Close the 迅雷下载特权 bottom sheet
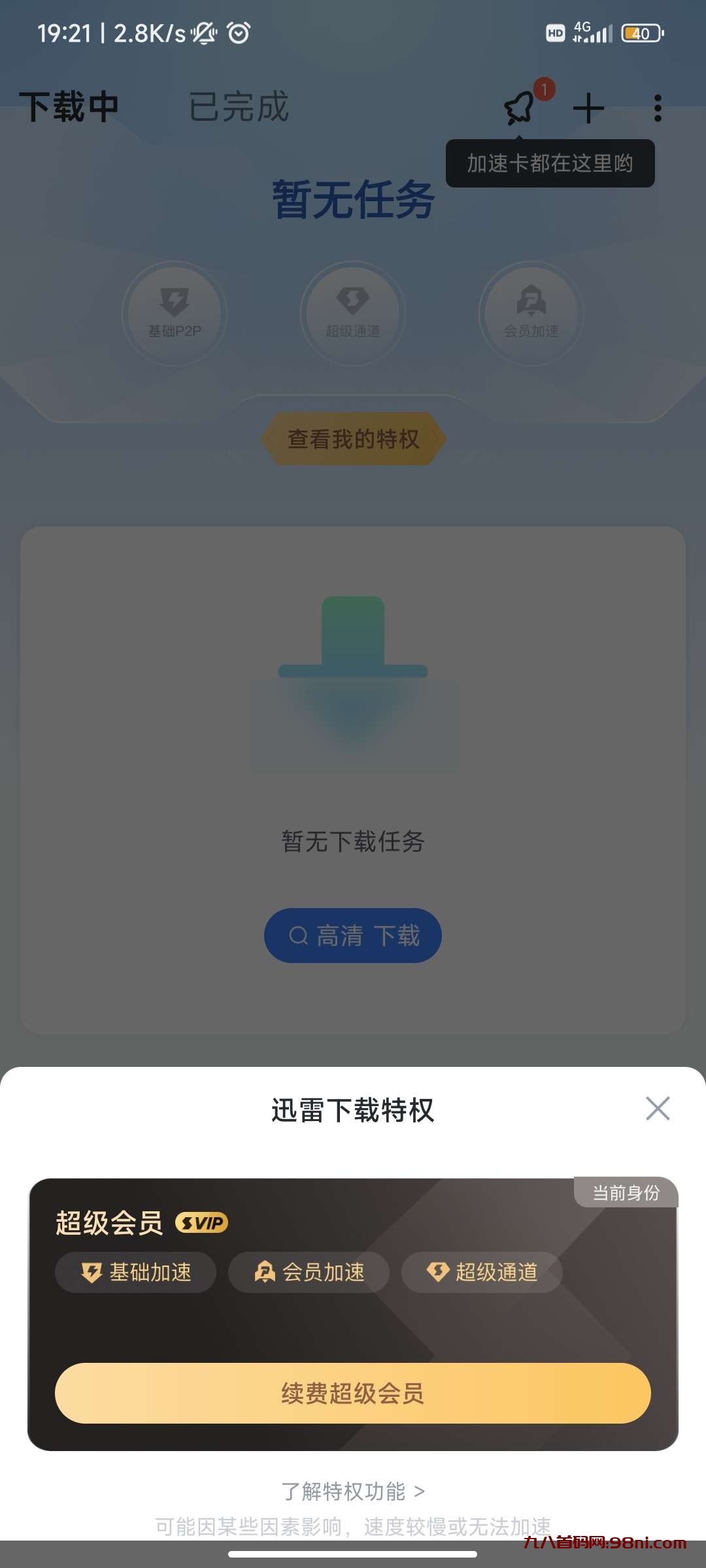This screenshot has width=706, height=1568. pyautogui.click(x=658, y=1109)
